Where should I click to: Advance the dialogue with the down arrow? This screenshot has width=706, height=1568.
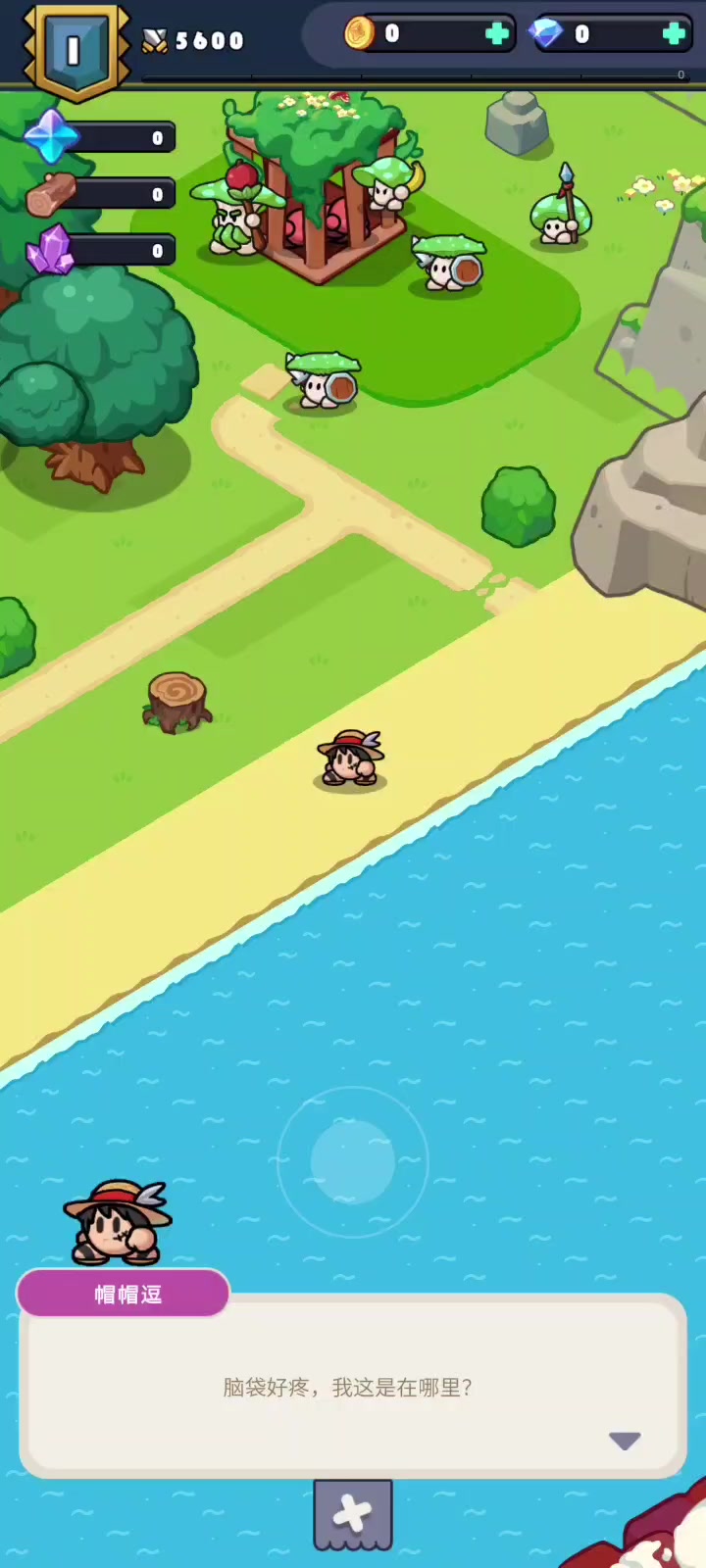coord(625,1441)
